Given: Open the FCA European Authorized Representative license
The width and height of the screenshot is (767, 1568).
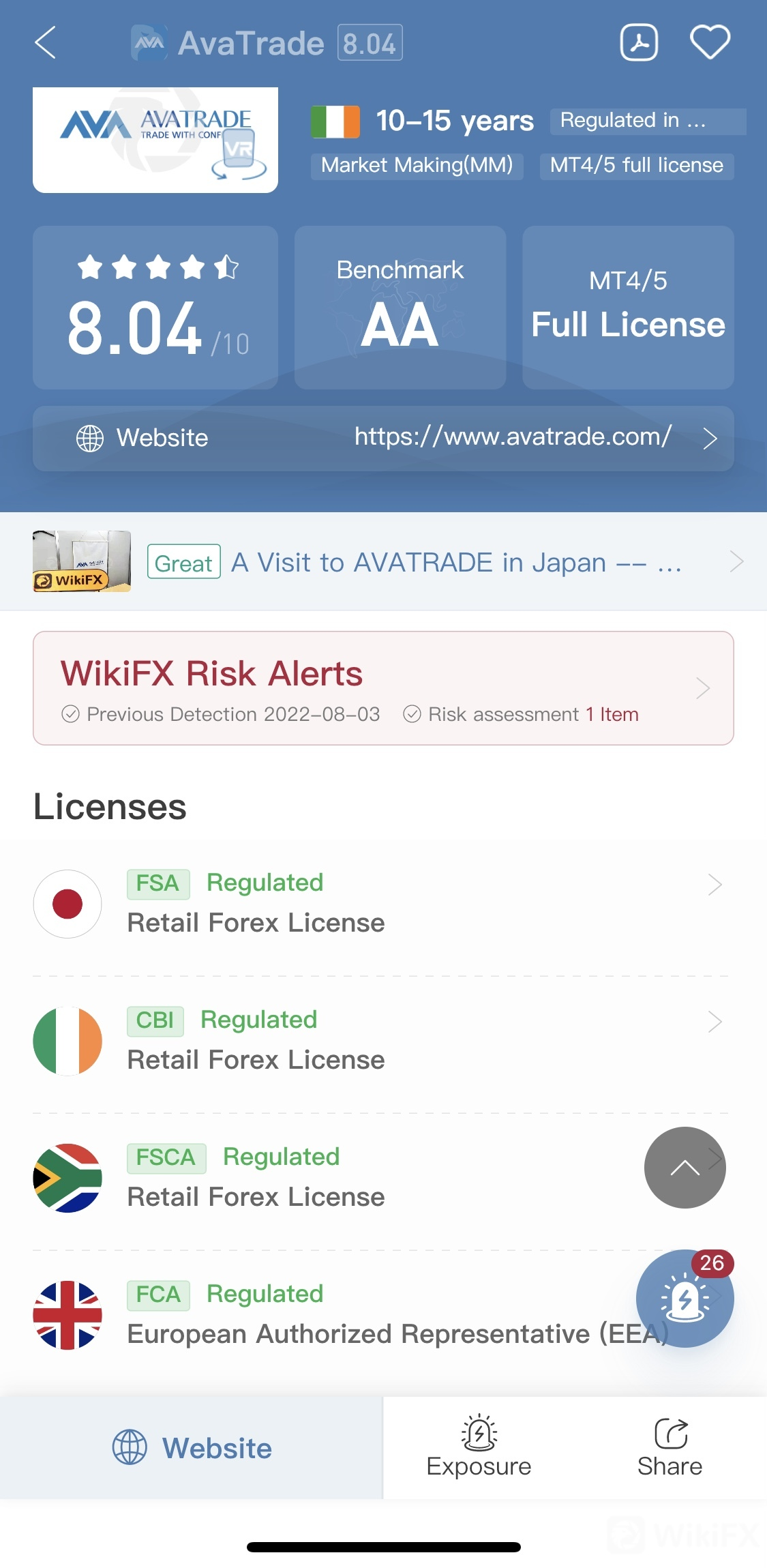Looking at the screenshot, I should (334, 1315).
